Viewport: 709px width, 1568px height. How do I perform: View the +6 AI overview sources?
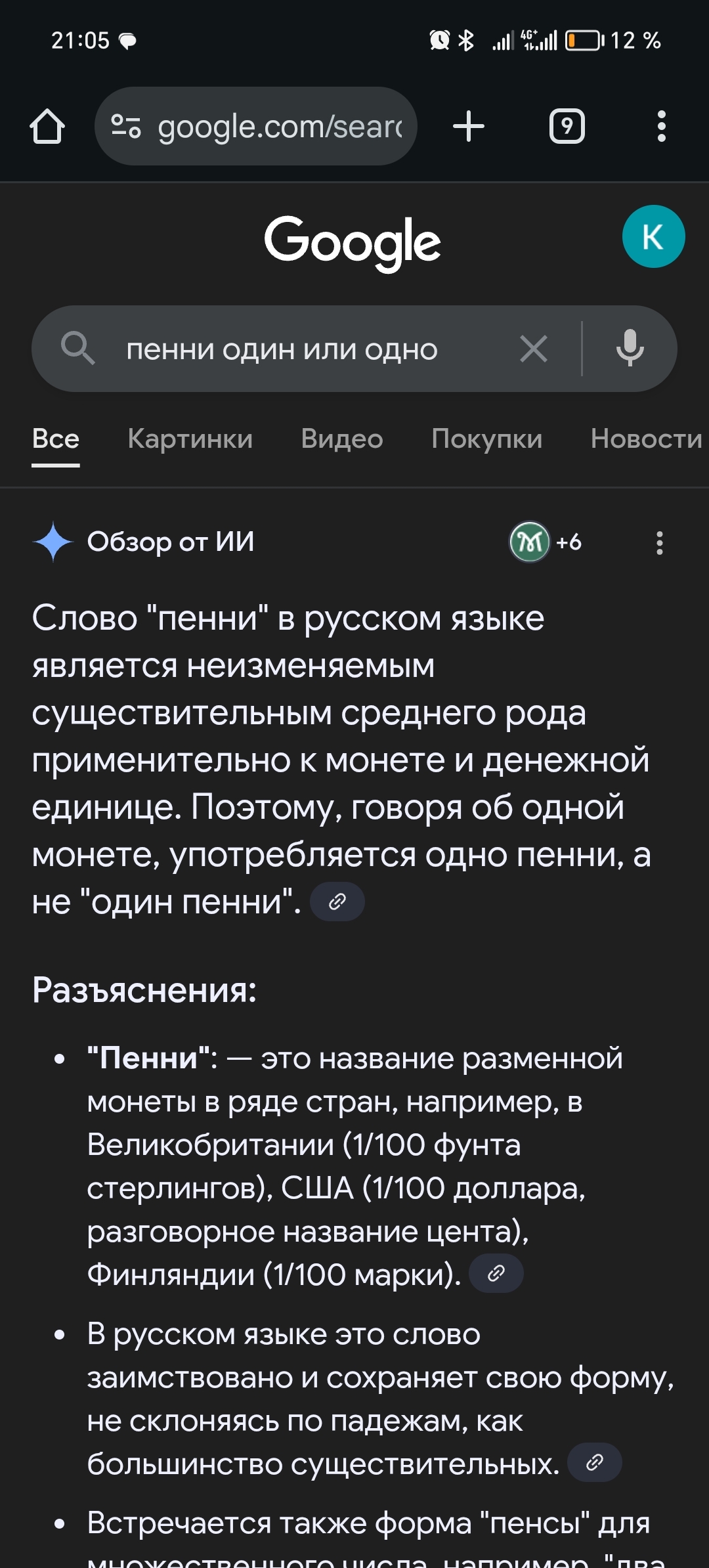546,542
